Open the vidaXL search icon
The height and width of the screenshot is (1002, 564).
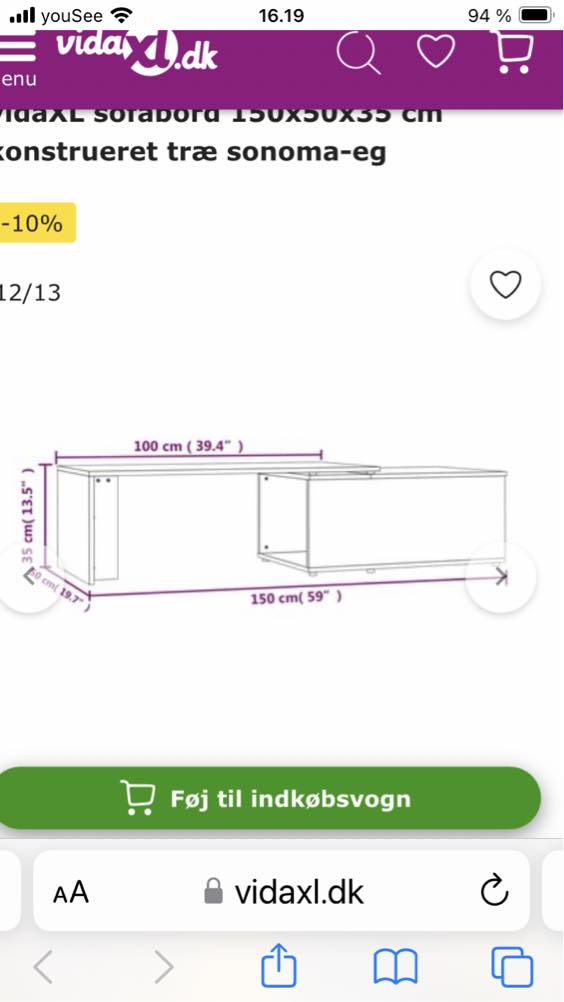coord(359,54)
